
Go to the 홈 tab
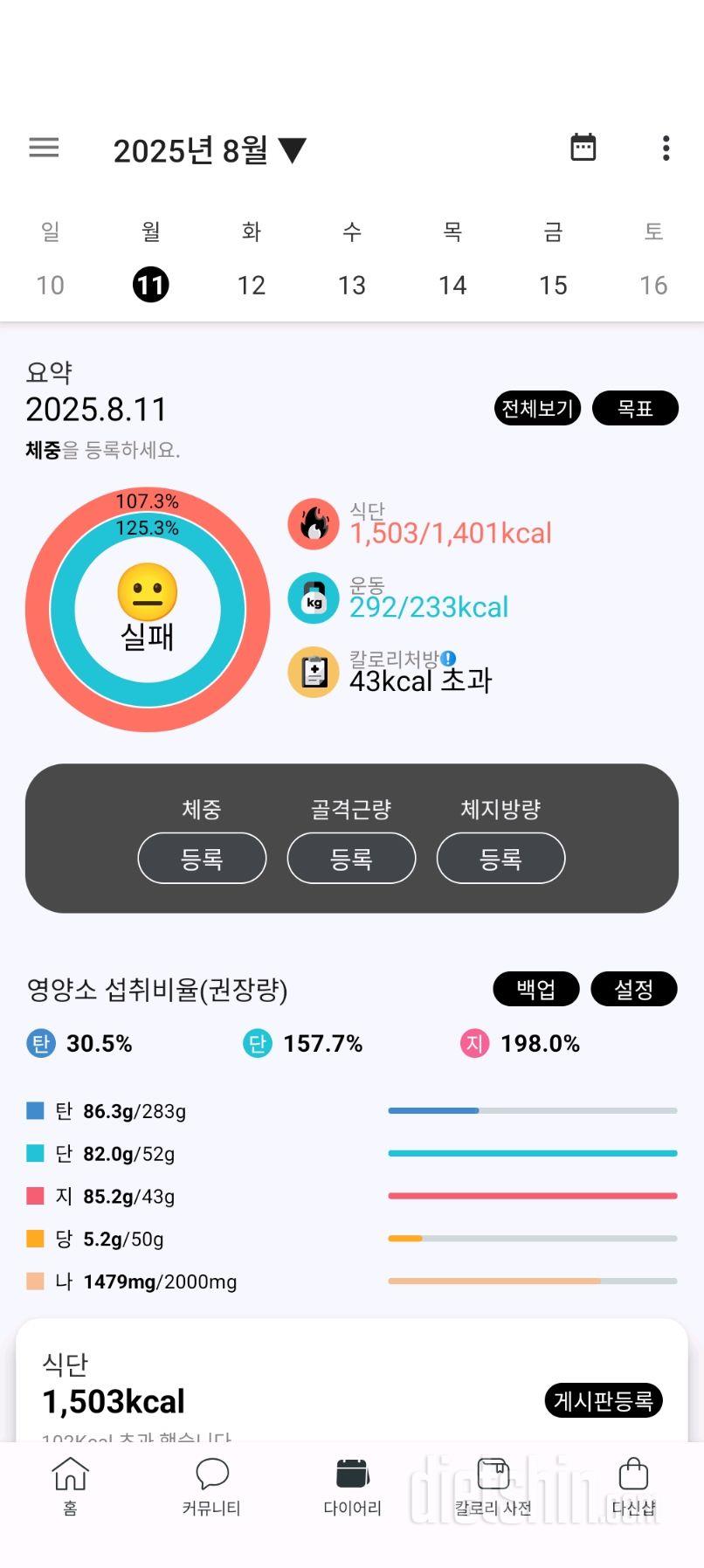(x=71, y=1485)
